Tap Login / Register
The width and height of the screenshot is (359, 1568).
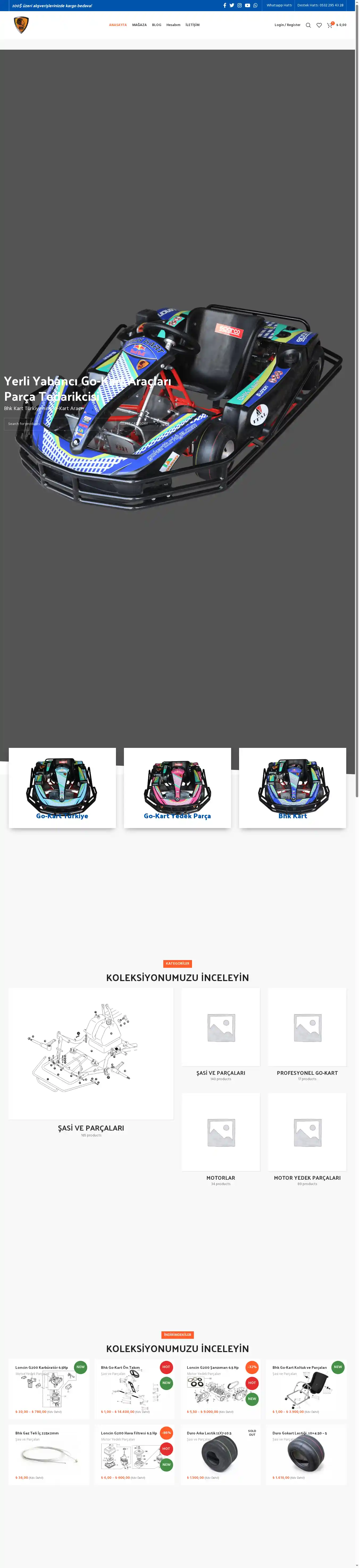click(x=287, y=25)
